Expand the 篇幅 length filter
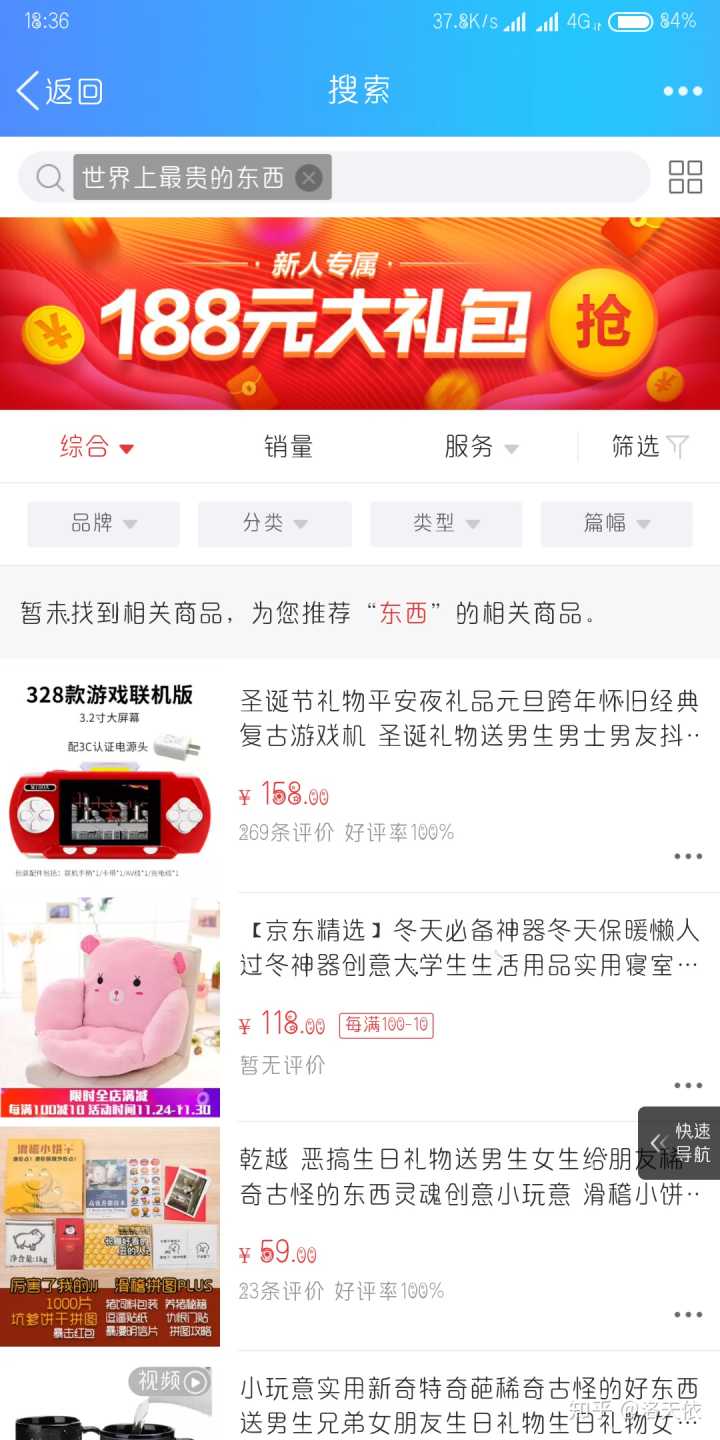The height and width of the screenshot is (1440, 720). click(x=616, y=523)
